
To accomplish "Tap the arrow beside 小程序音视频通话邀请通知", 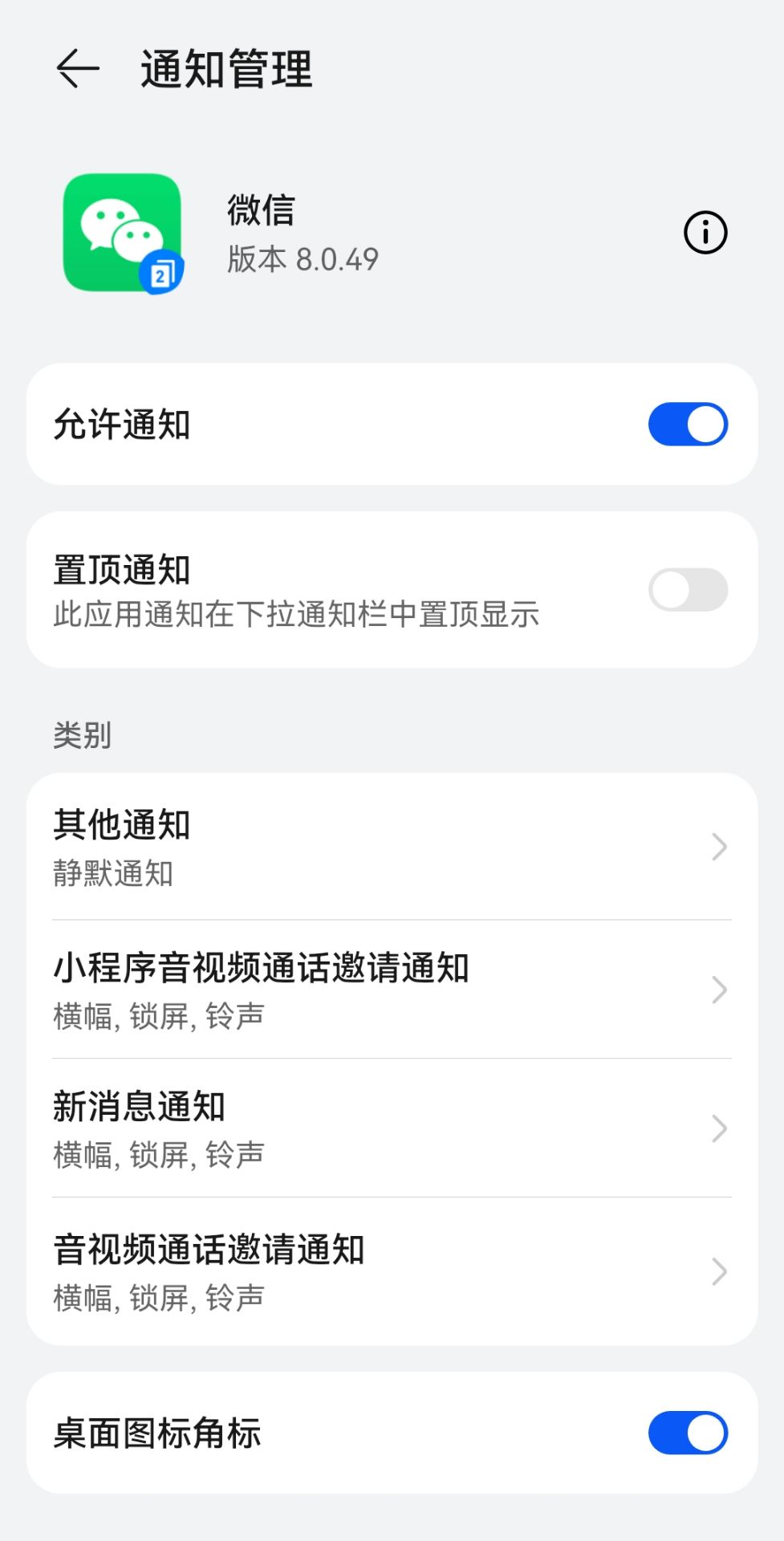I will point(718,990).
